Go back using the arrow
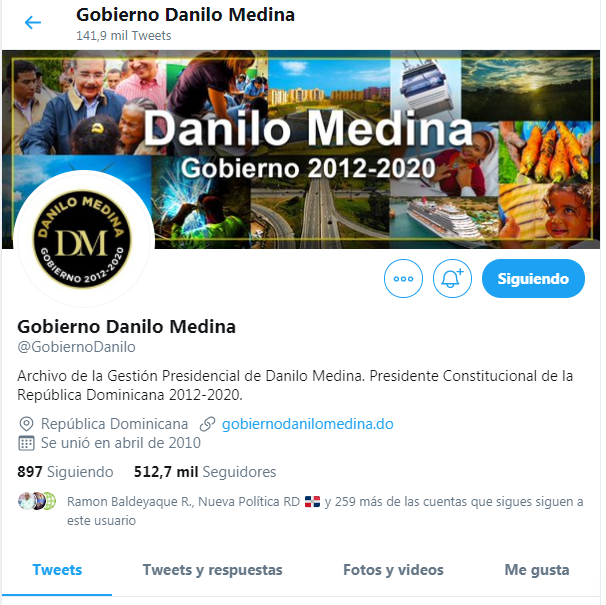Screen dimensions: 606x605 (33, 23)
